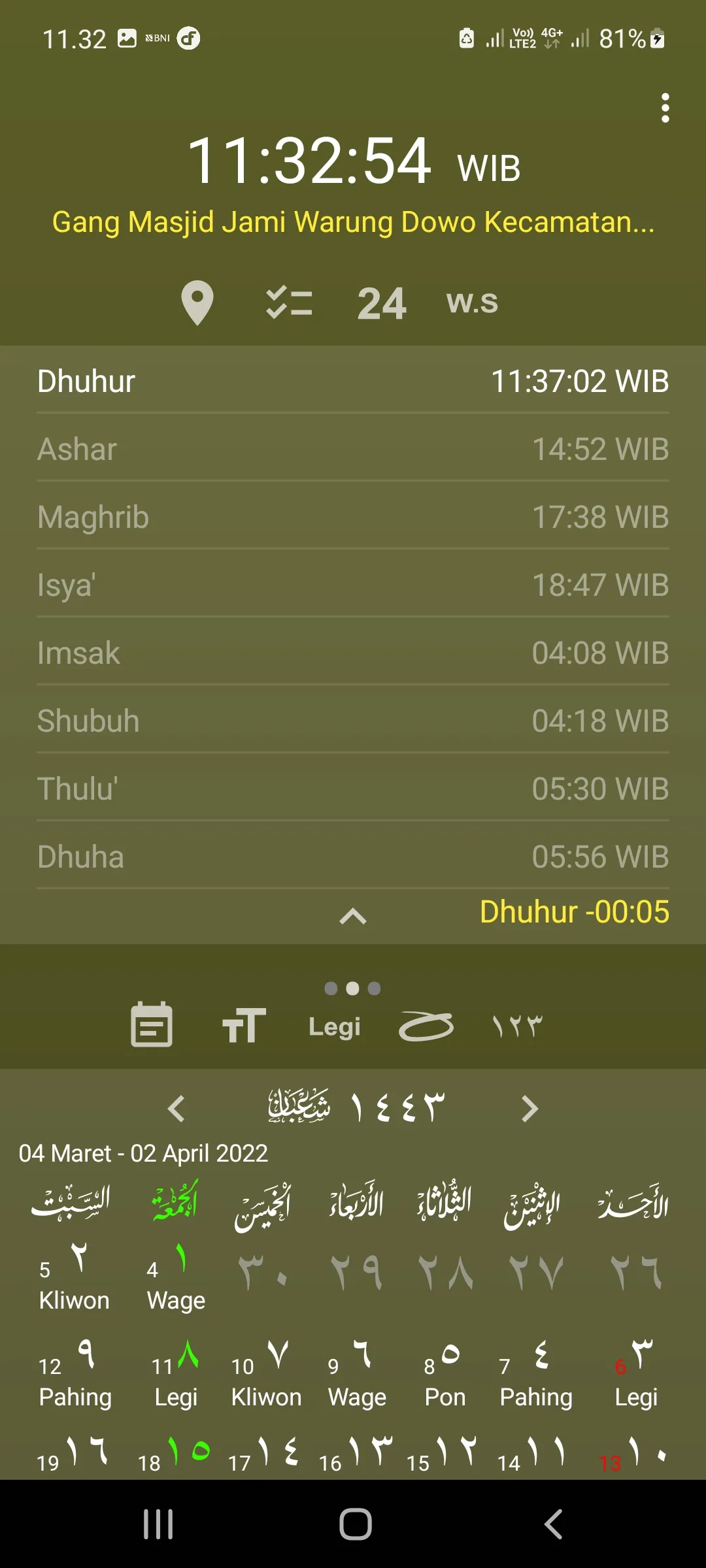
Task: Open recent apps from navigation bar
Action: pyautogui.click(x=158, y=1524)
